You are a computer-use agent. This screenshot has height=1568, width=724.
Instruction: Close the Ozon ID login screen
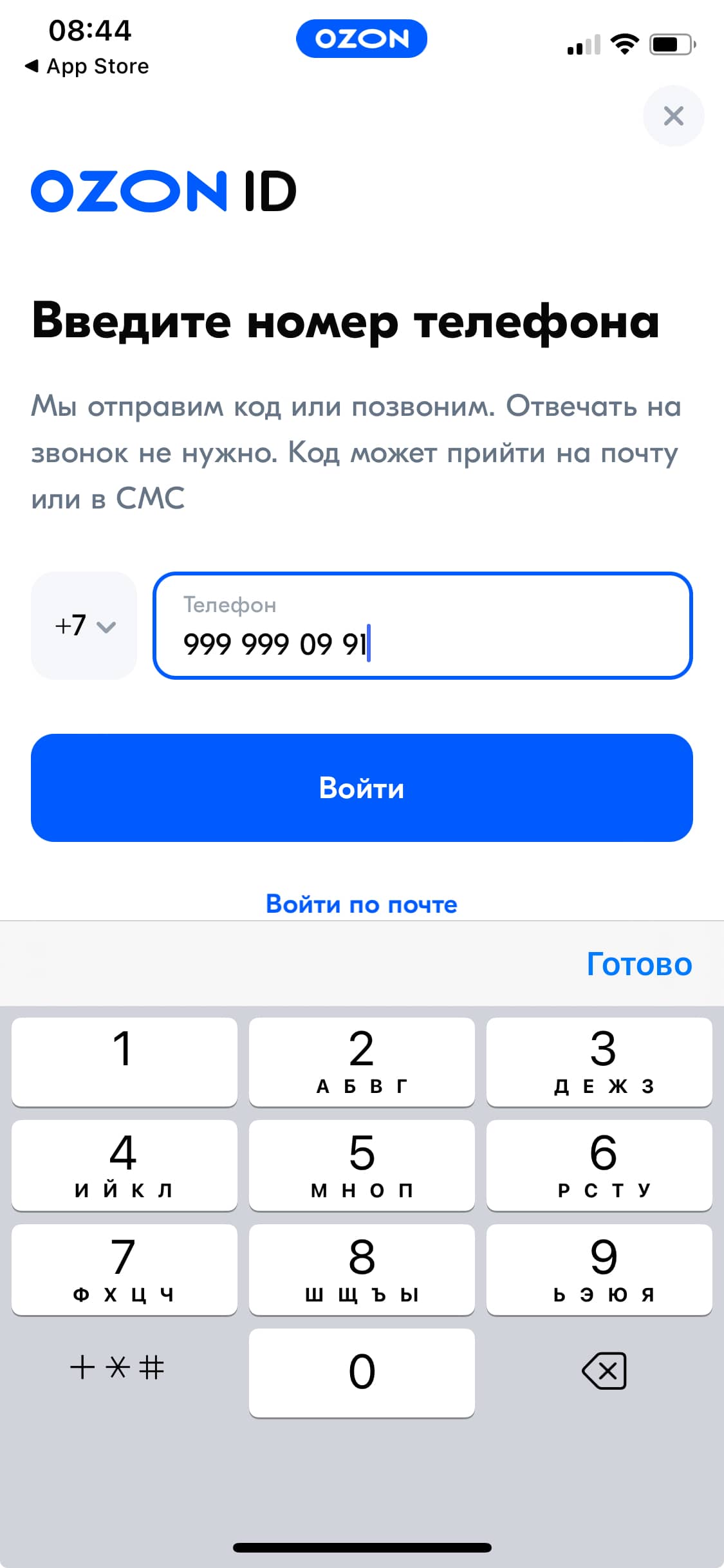(x=673, y=116)
